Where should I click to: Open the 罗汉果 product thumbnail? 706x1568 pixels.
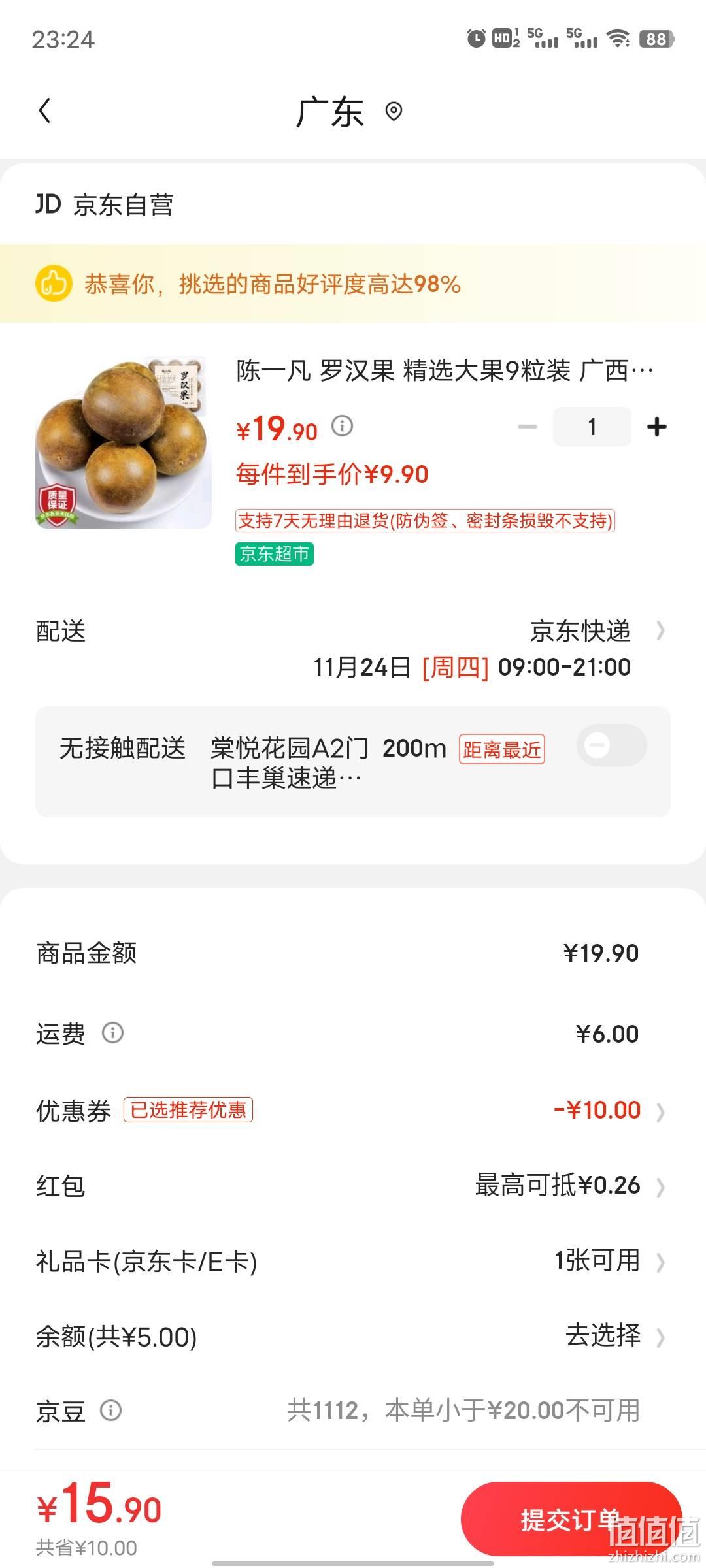click(x=124, y=442)
